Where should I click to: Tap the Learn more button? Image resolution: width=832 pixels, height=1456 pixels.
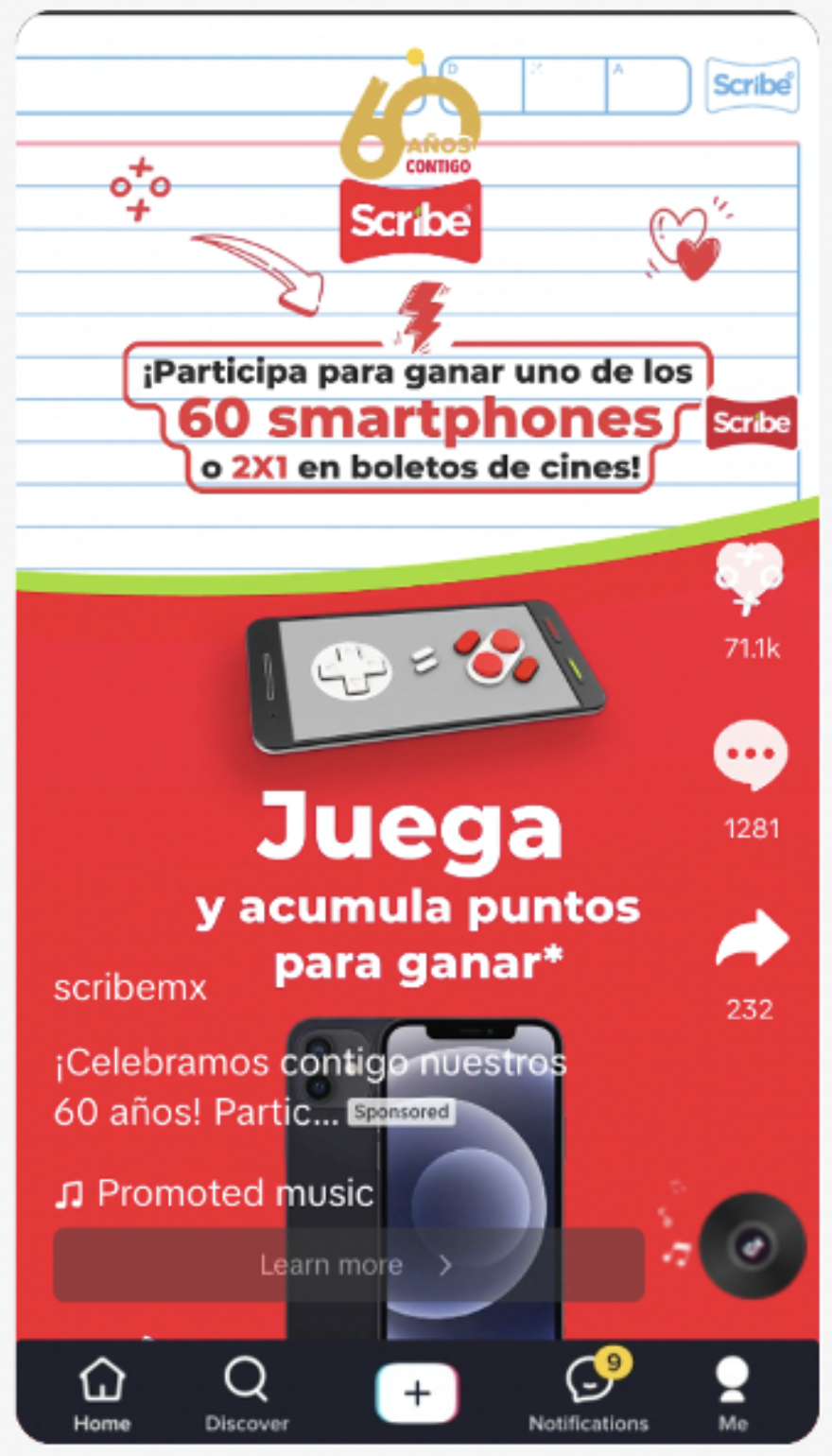pyautogui.click(x=348, y=1265)
